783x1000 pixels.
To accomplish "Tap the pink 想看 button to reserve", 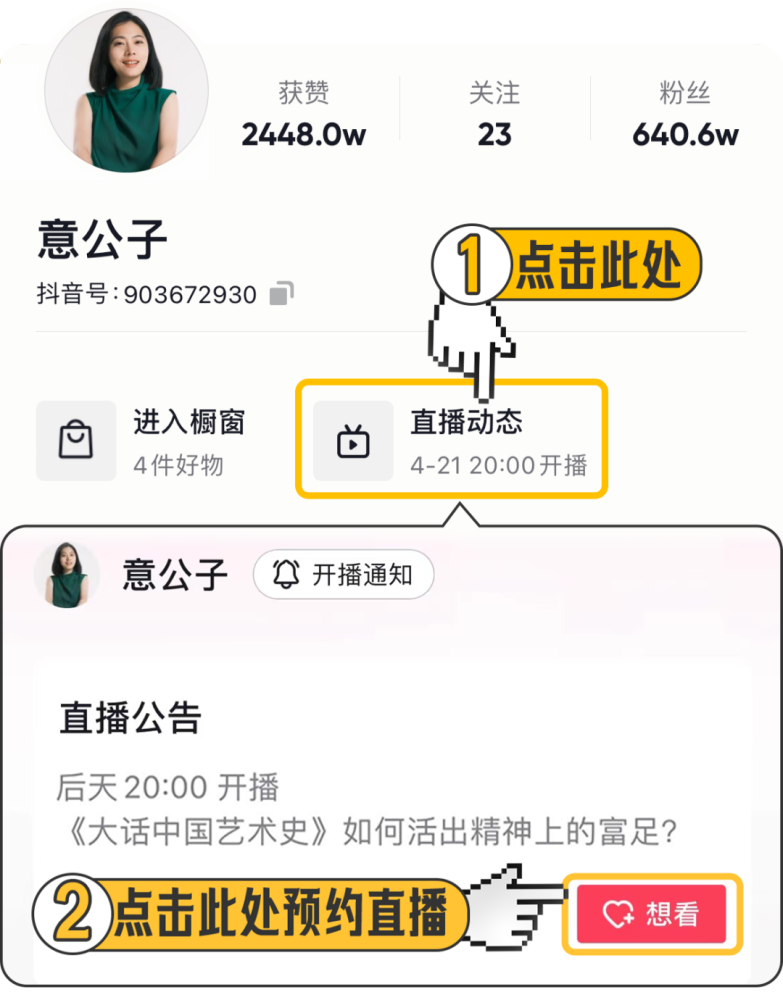I will [x=651, y=912].
